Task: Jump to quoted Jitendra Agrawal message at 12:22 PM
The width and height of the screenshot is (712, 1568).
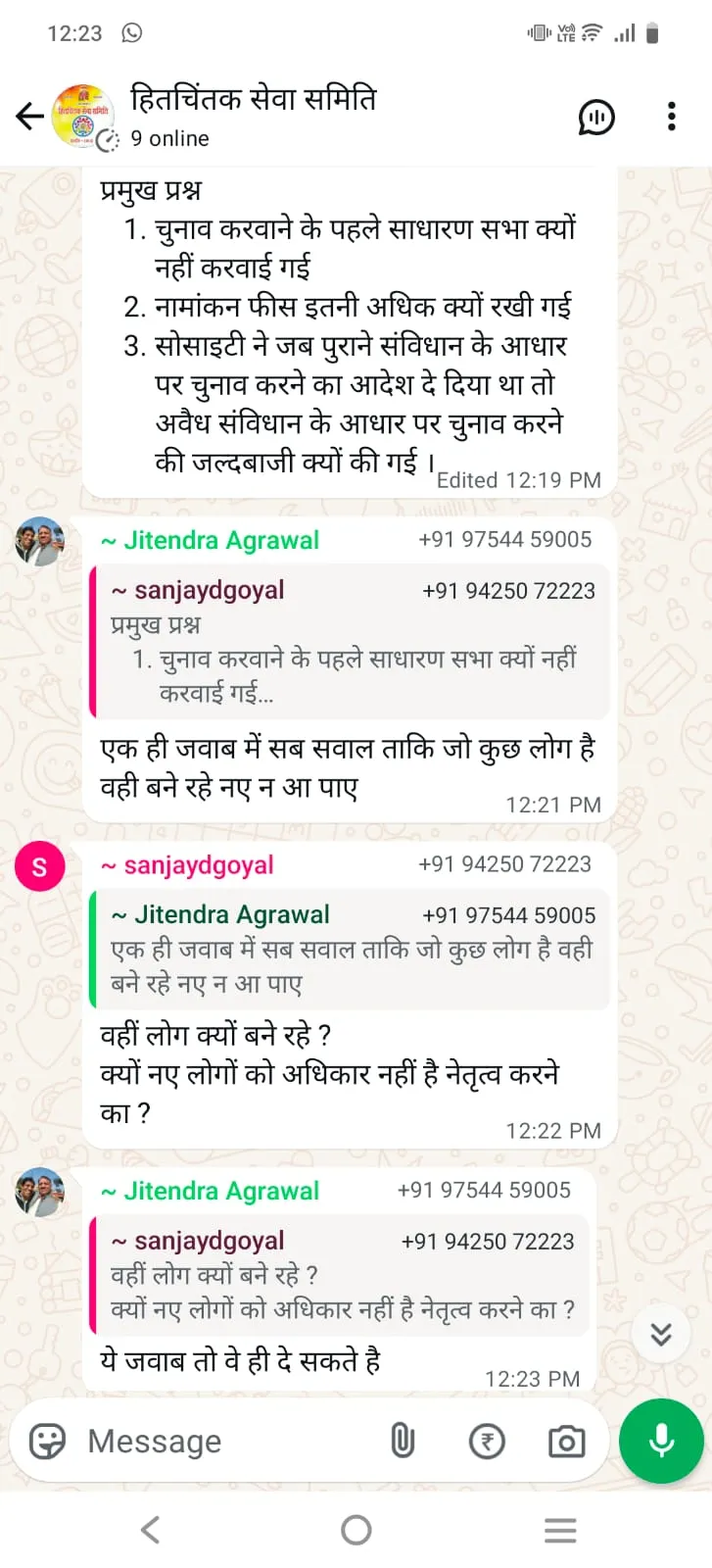Action: pyautogui.click(x=350, y=949)
